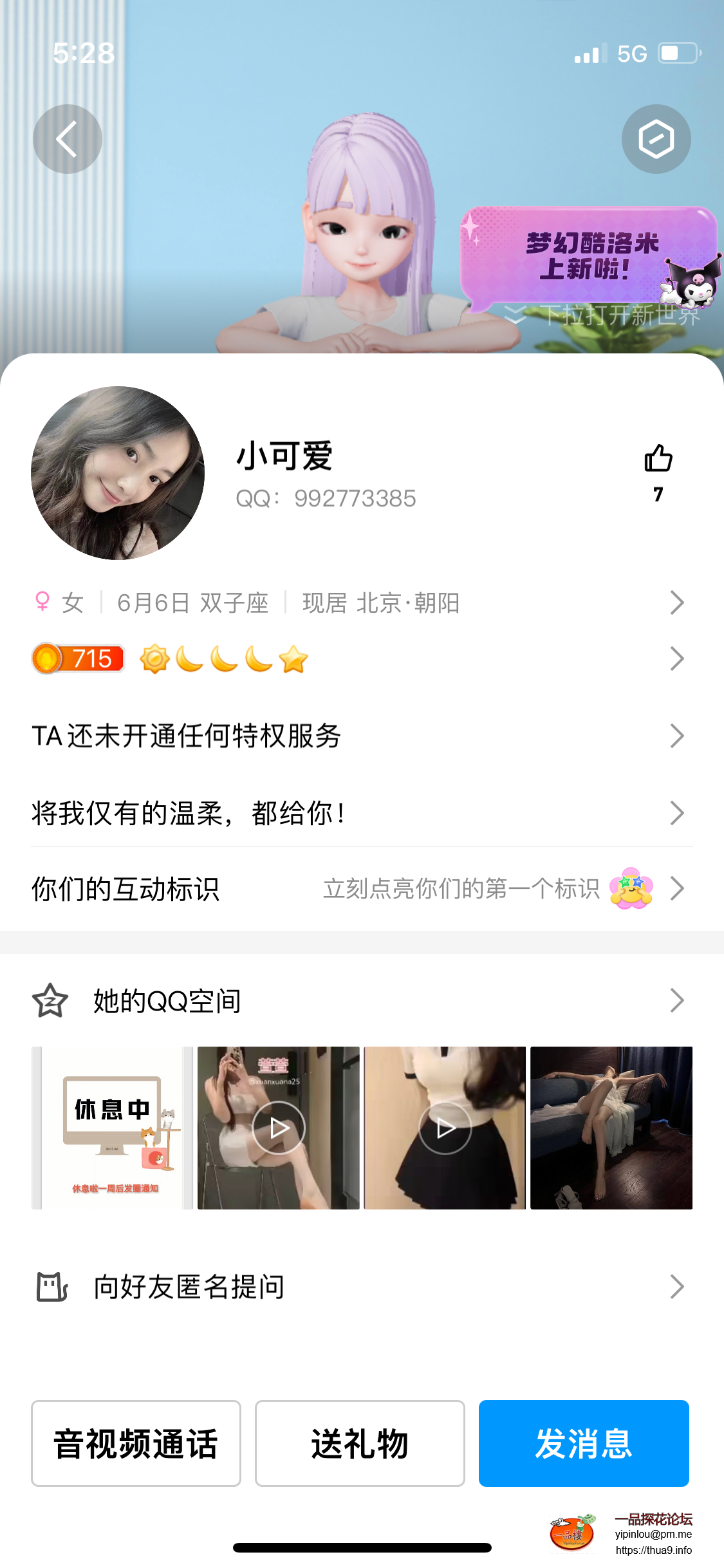This screenshot has width=724, height=1568.
Task: Go back using the top-left arrow
Action: pyautogui.click(x=67, y=139)
